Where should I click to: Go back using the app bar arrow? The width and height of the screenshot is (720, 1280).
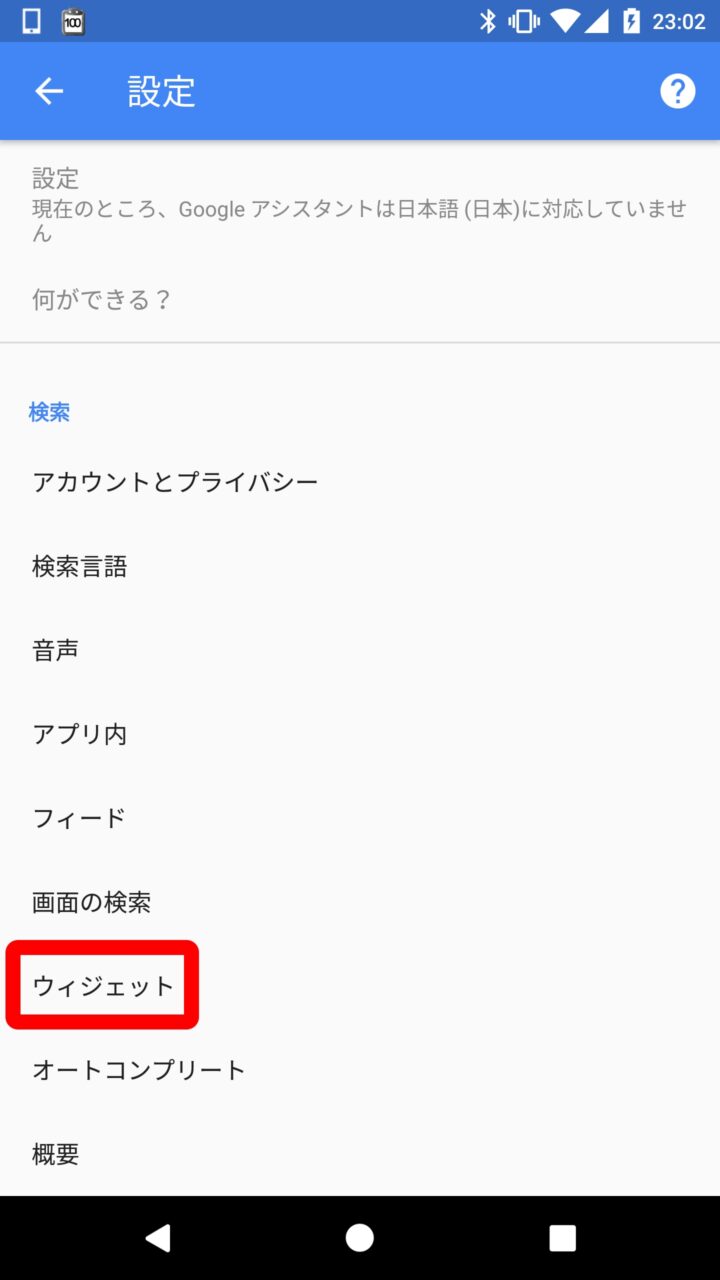point(49,91)
